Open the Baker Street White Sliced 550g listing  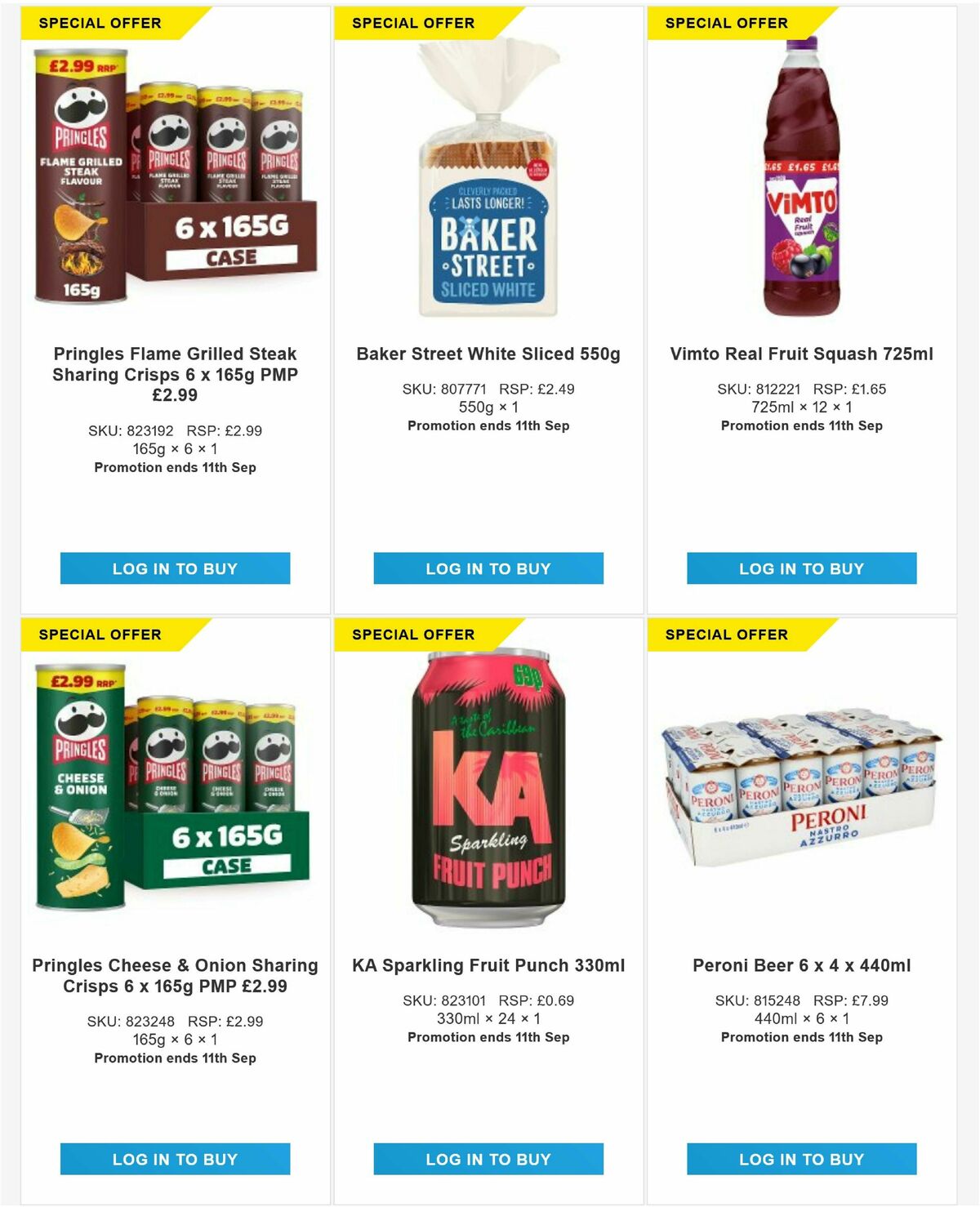tap(488, 354)
